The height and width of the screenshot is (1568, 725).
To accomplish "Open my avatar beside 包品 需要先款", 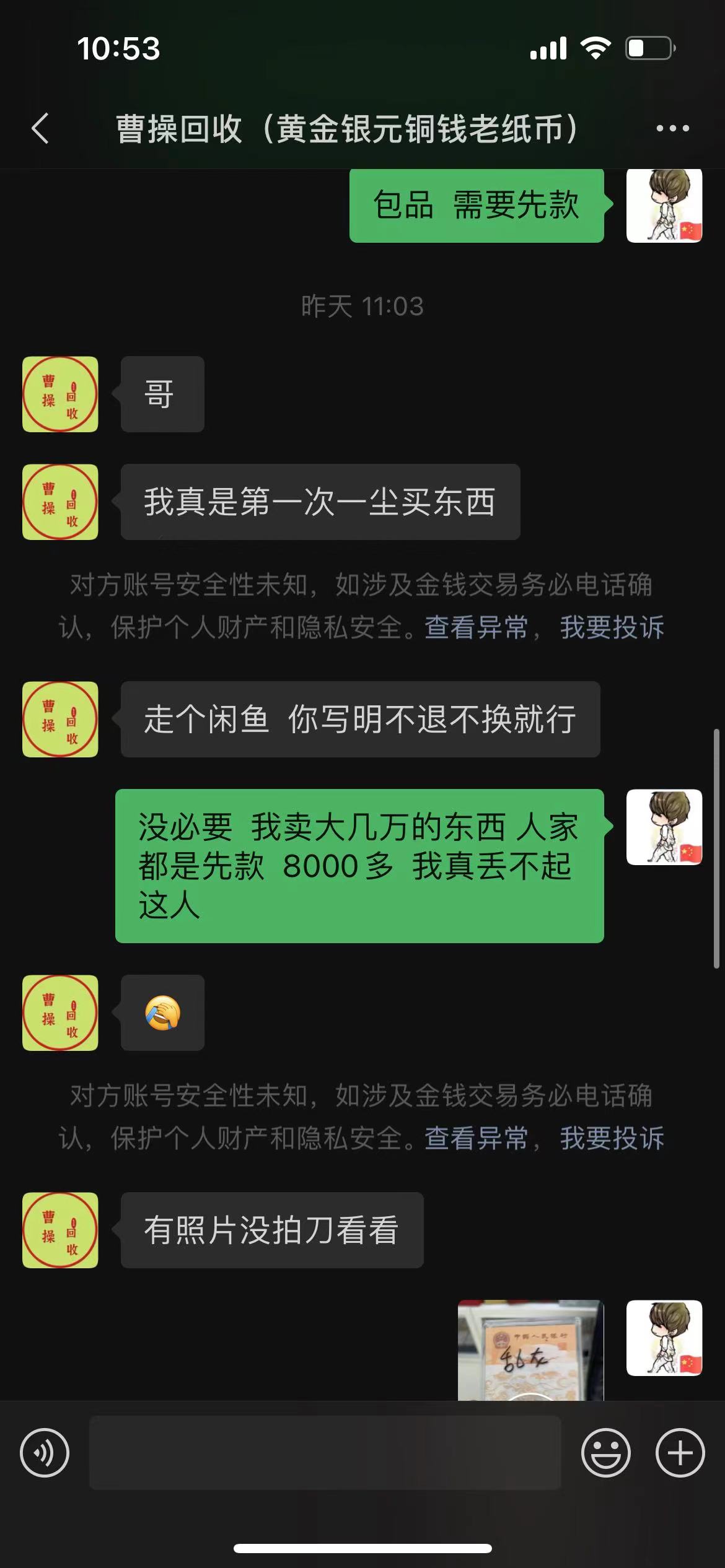I will (x=664, y=205).
